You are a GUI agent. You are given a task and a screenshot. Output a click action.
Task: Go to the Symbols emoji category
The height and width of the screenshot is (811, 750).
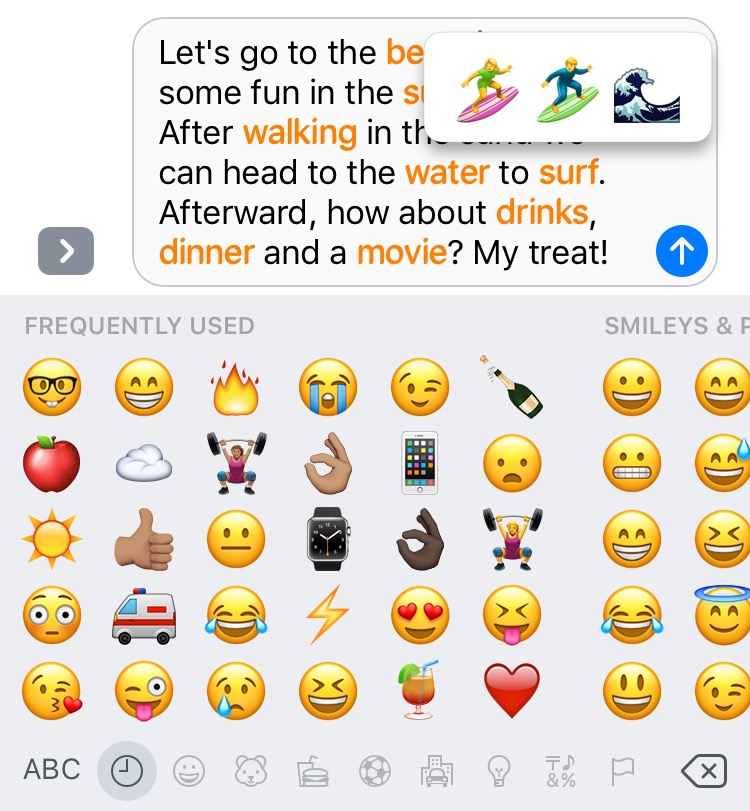tap(559, 770)
